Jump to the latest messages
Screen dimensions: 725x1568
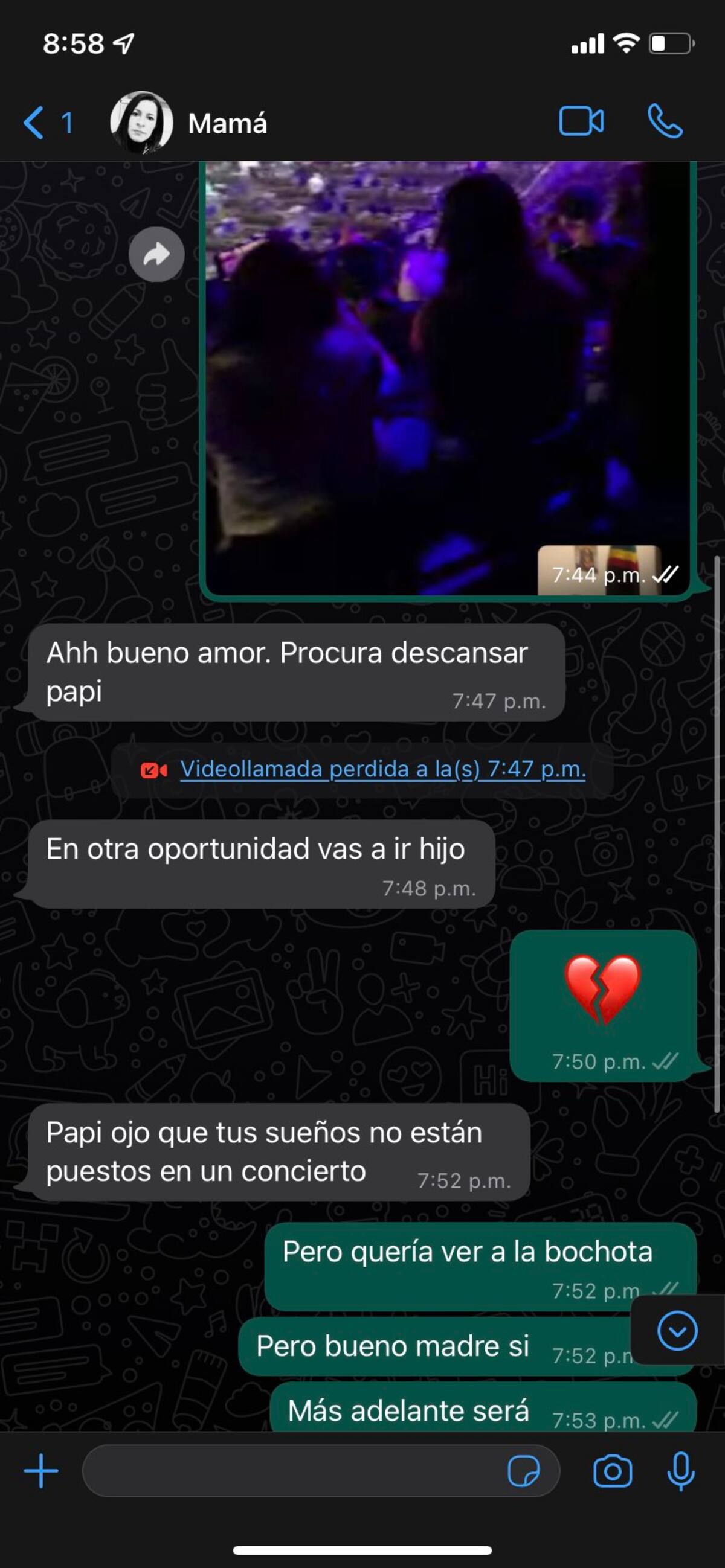tap(677, 1331)
